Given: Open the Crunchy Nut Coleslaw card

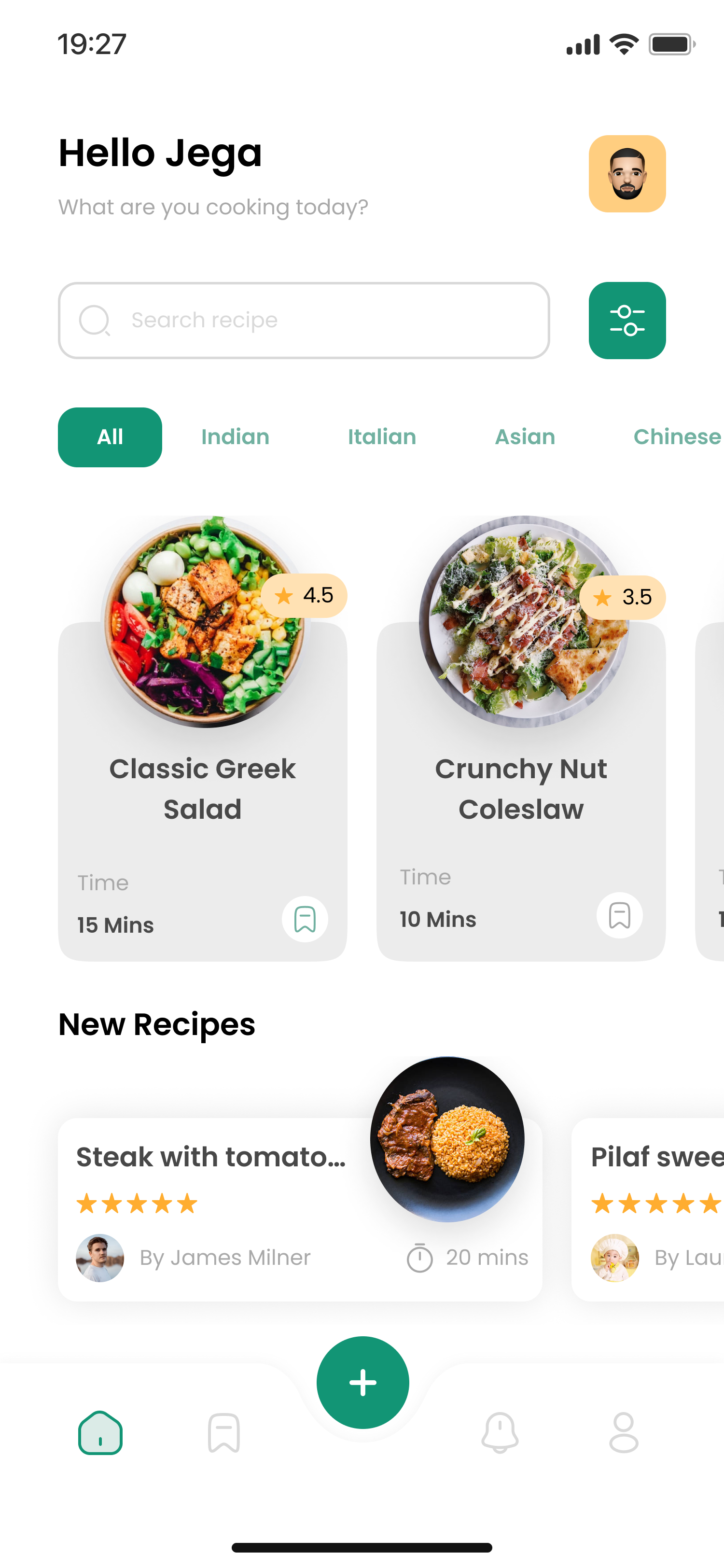Looking at the screenshot, I should 521,788.
